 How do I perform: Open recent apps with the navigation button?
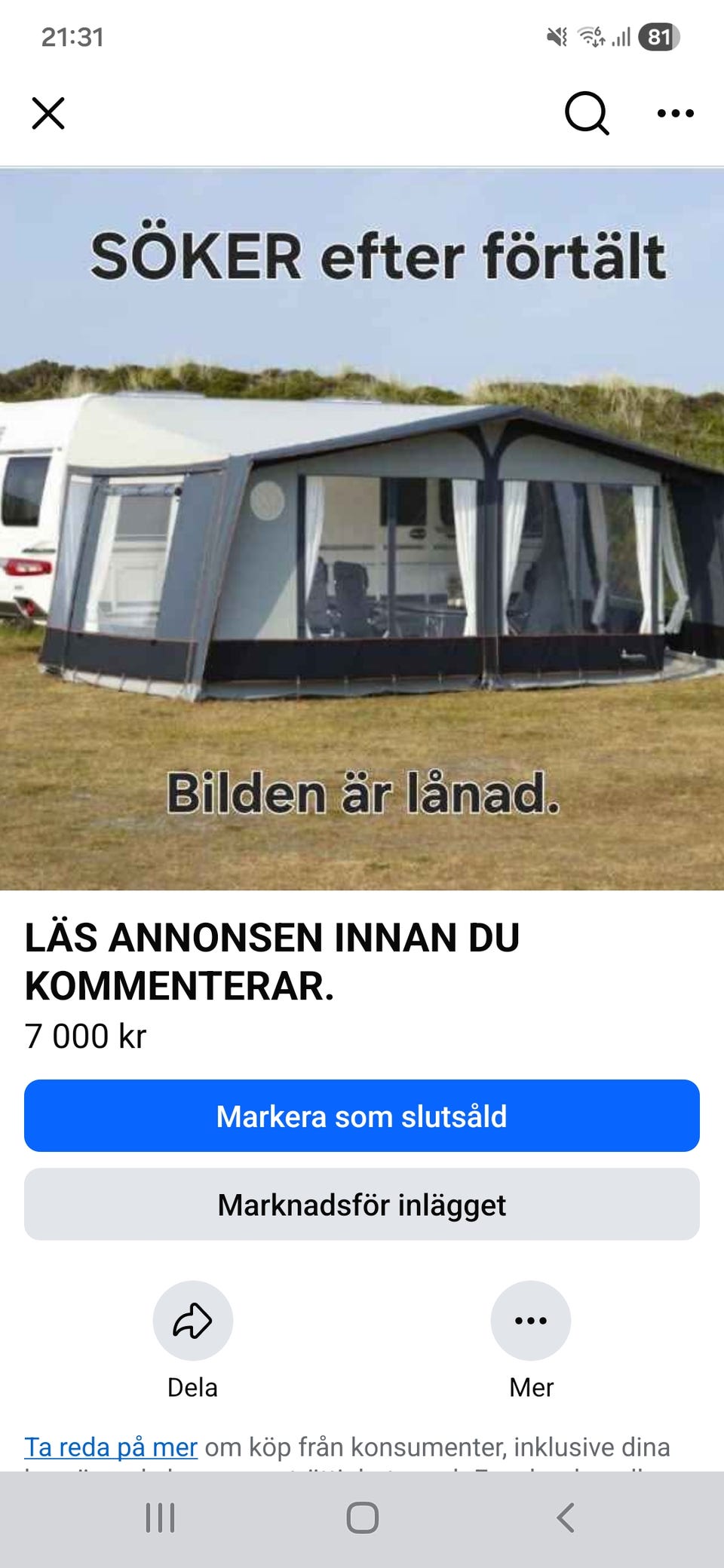(x=159, y=1517)
